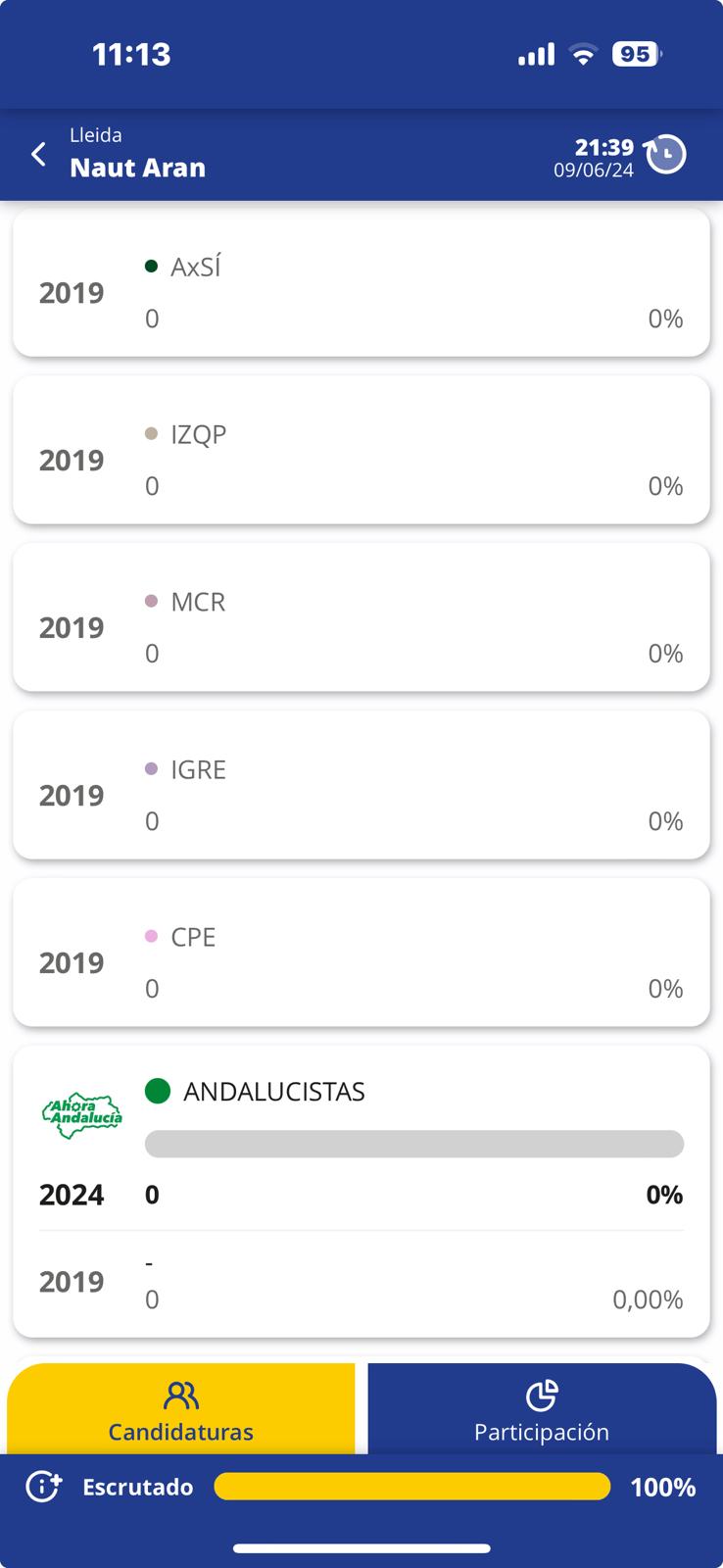Select the Candidaturas tab
723x1568 pixels.
tap(181, 1409)
